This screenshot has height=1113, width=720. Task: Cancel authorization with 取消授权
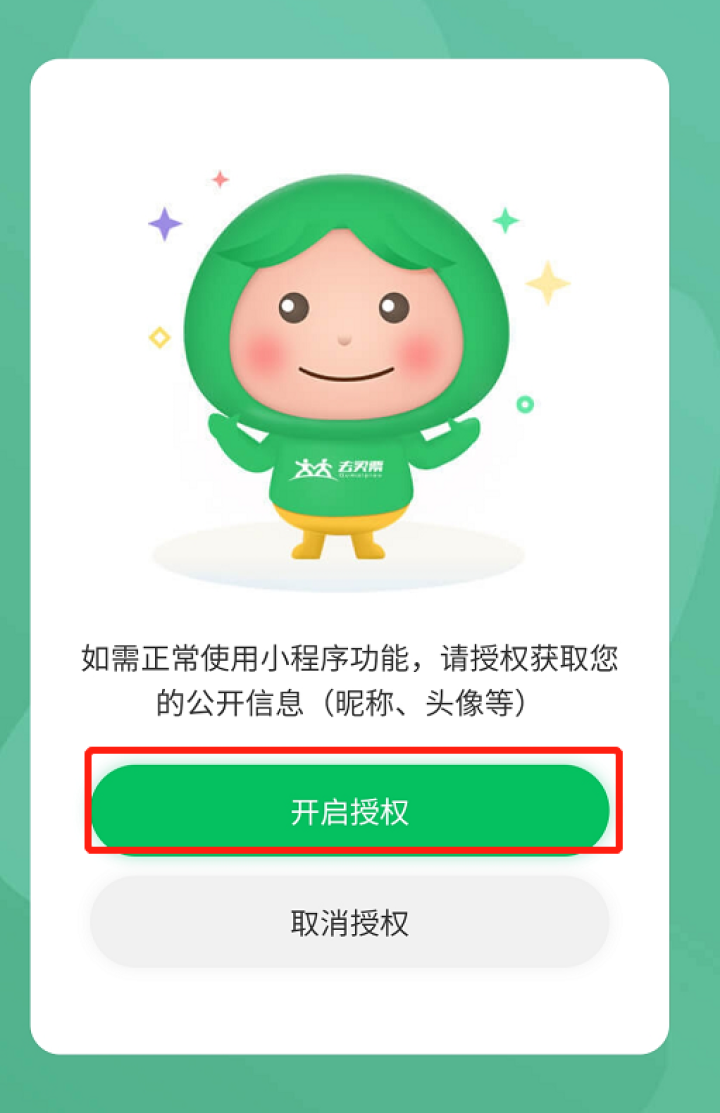(350, 922)
